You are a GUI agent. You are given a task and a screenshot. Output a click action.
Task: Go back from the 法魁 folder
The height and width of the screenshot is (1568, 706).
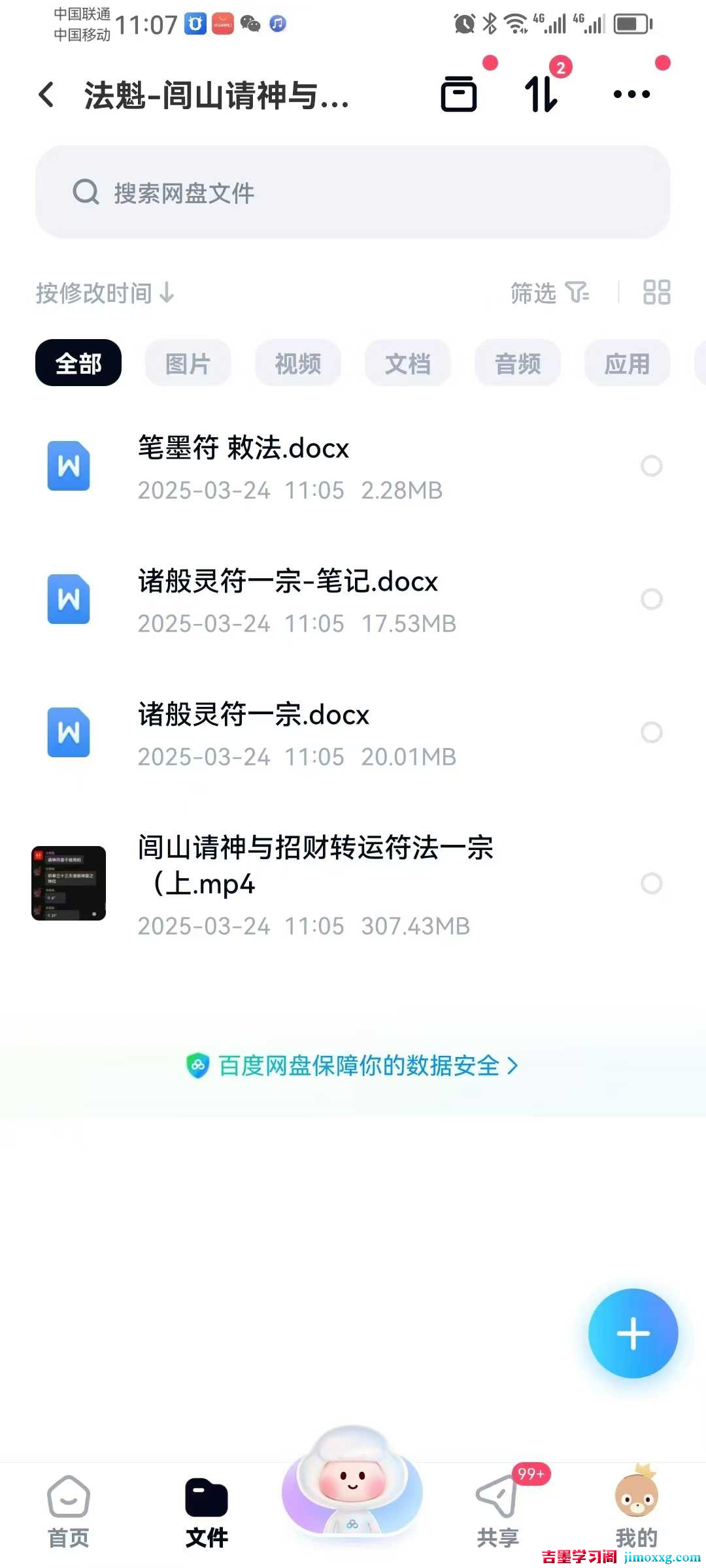(x=46, y=95)
